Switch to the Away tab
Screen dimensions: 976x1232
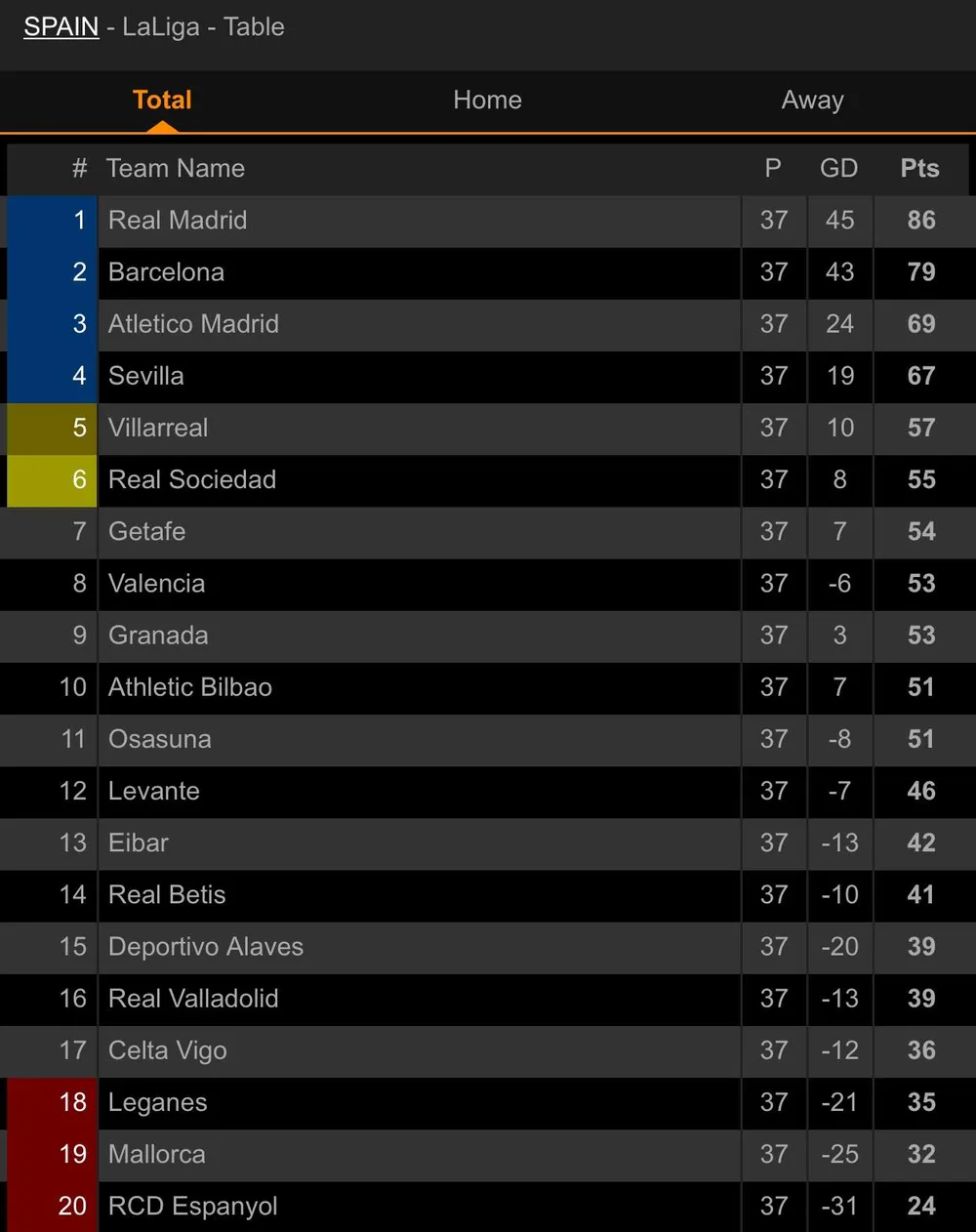[812, 100]
